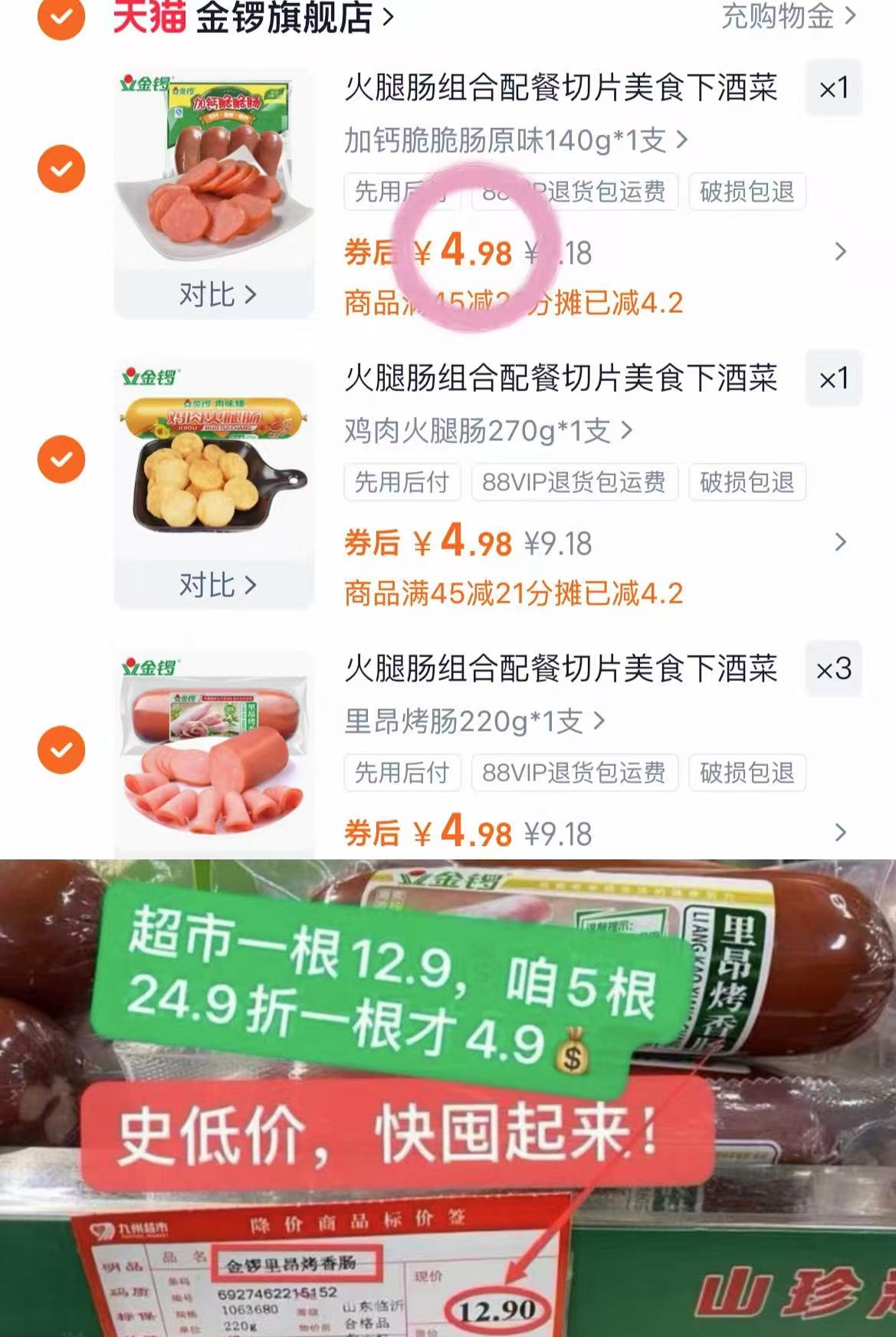Image resolution: width=896 pixels, height=1337 pixels.
Task: Uncheck the 鸡肉火腿肠 selection circle
Action: click(x=61, y=460)
